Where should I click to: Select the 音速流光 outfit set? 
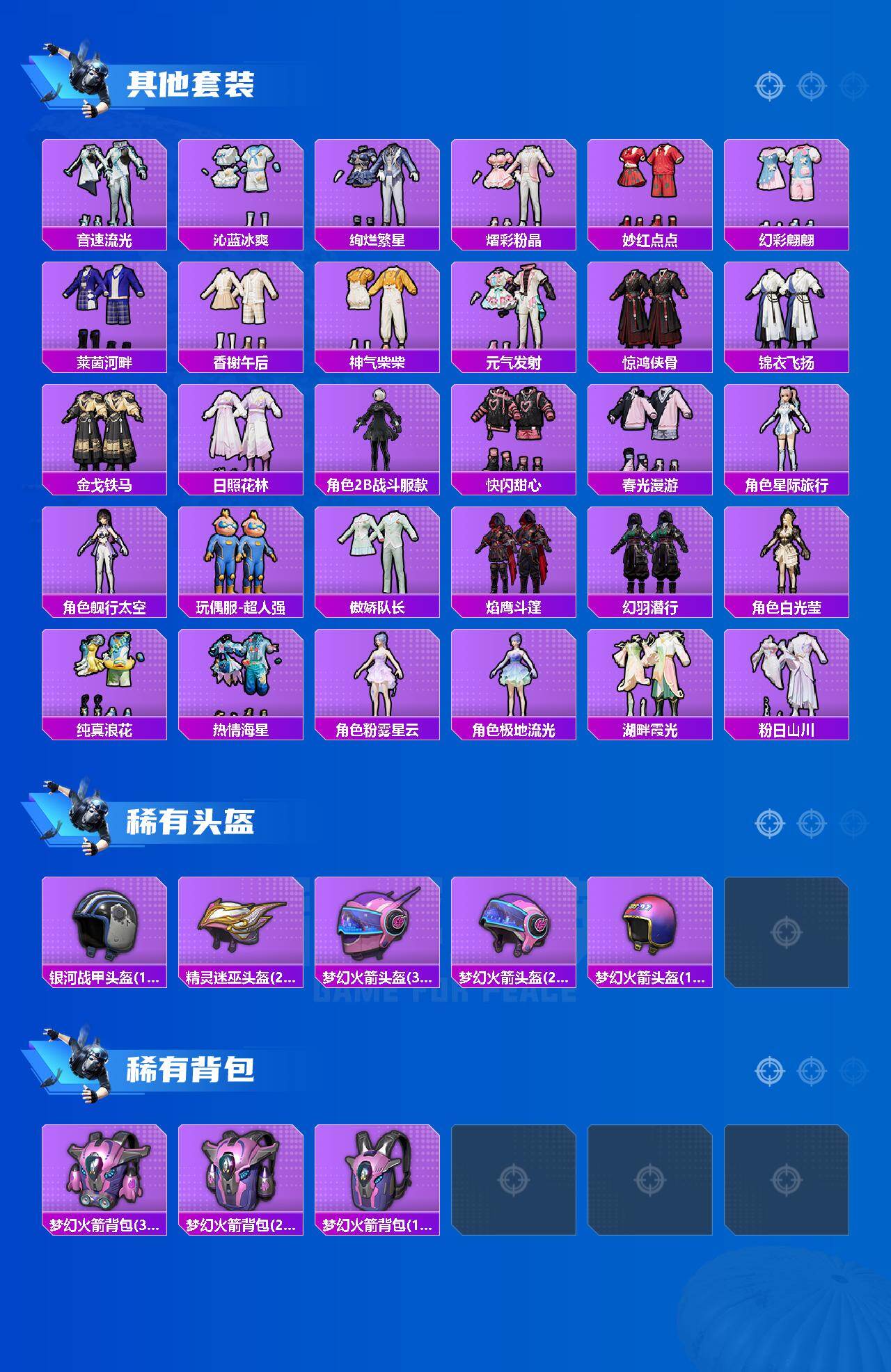105,188
